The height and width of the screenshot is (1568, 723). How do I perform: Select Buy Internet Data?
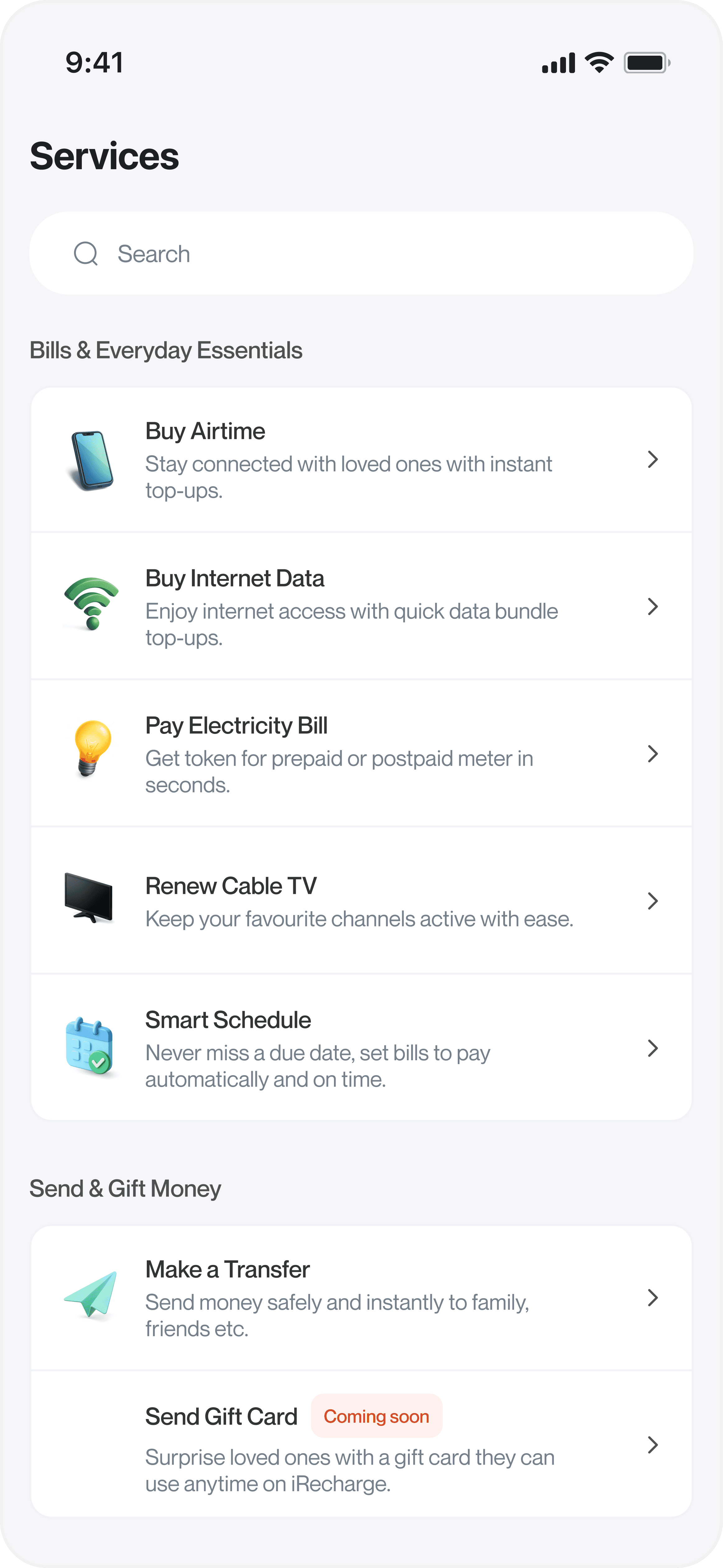pos(361,606)
